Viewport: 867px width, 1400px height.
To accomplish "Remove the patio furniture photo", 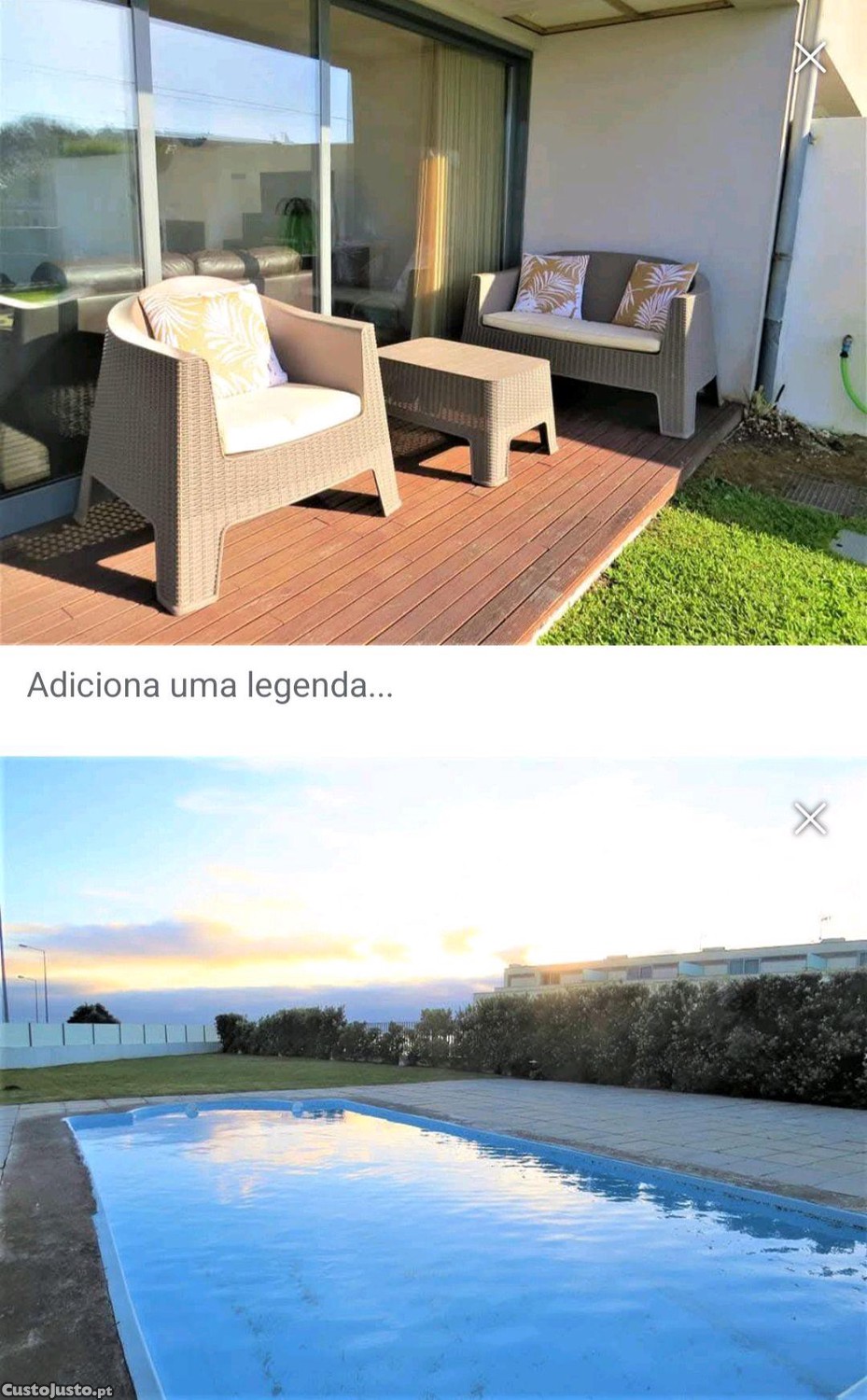I will click(x=809, y=58).
